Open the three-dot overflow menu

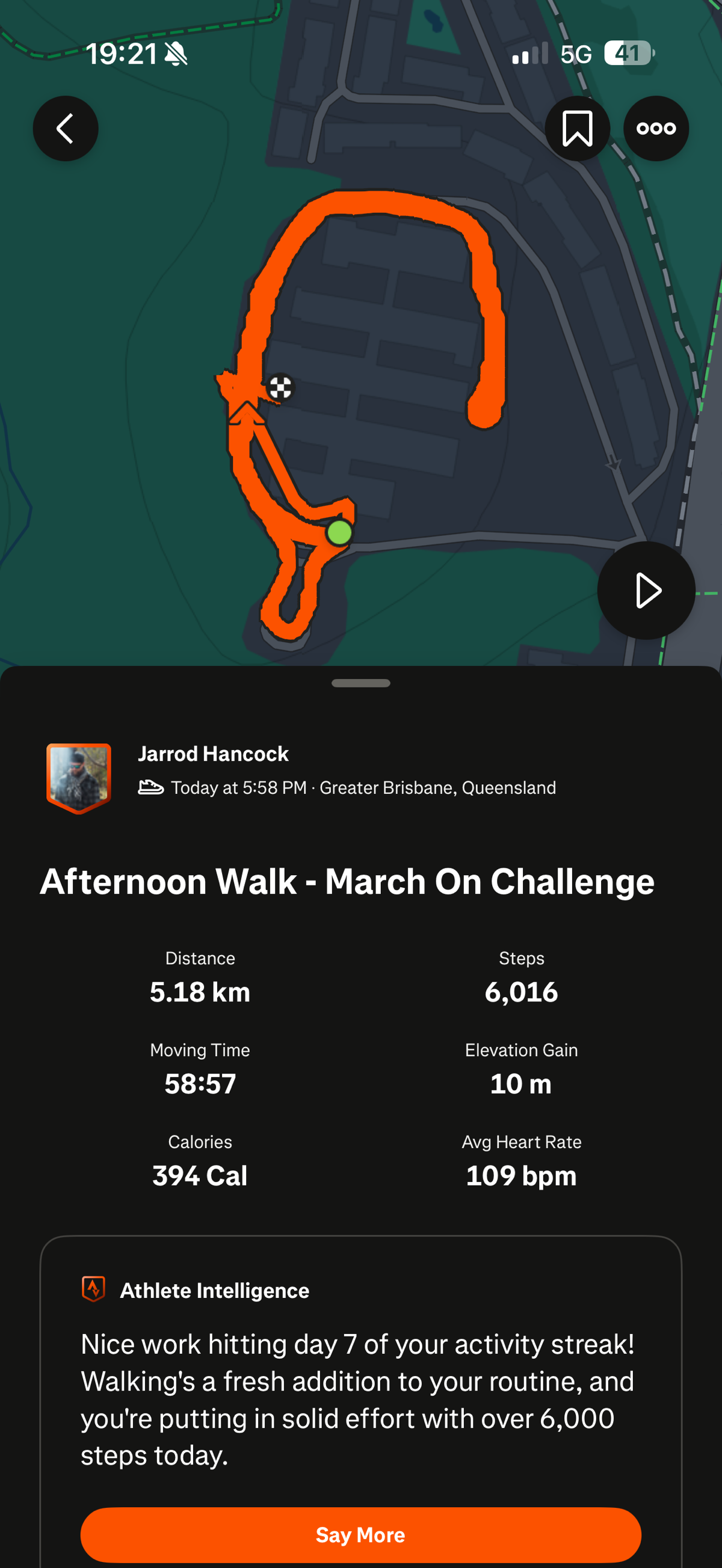pyautogui.click(x=656, y=129)
